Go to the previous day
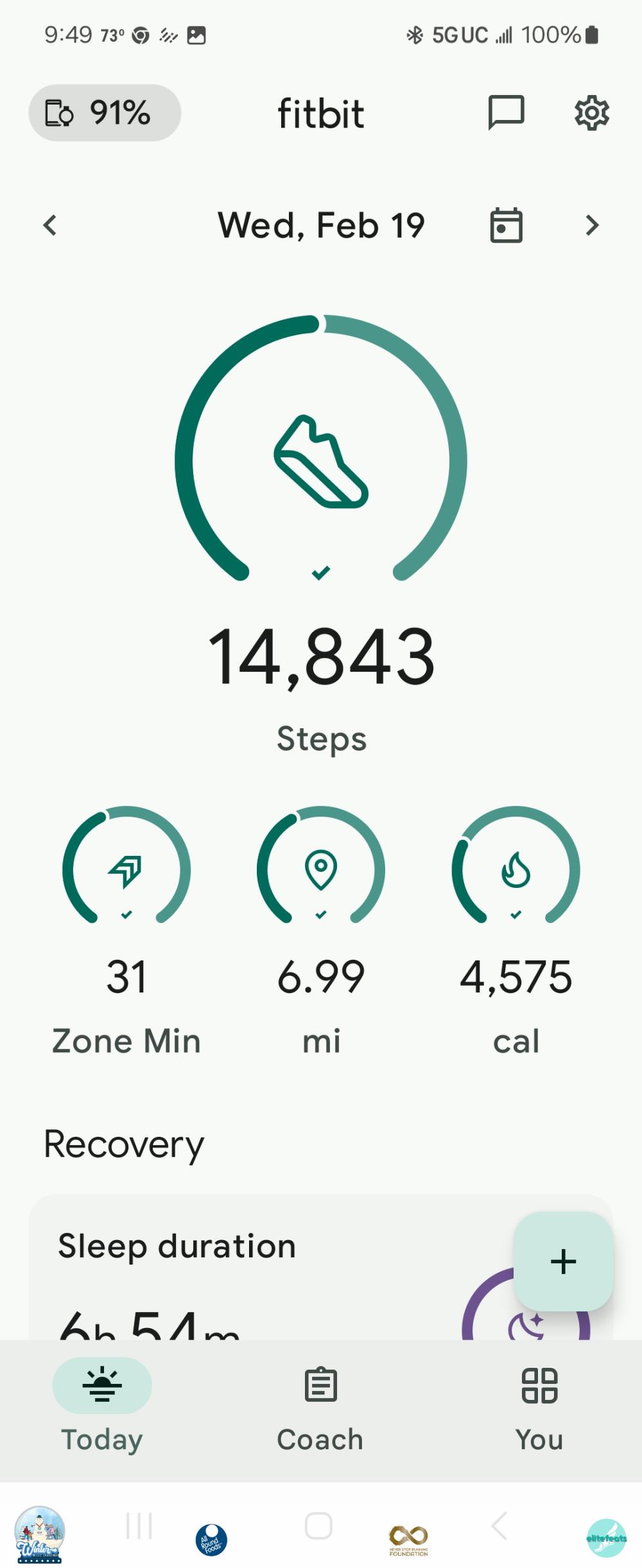The image size is (642, 1568). tap(50, 225)
